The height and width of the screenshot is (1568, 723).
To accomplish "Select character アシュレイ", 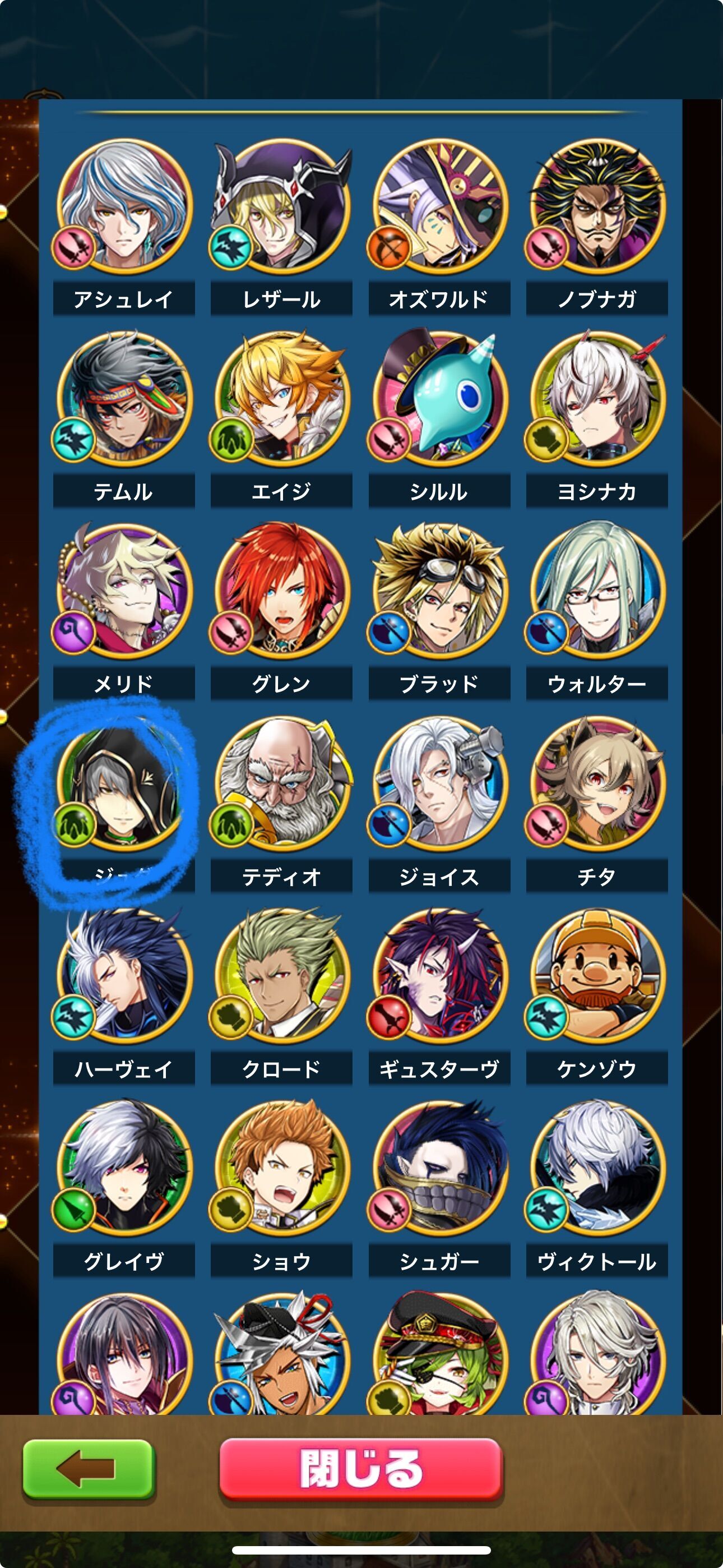I will [x=124, y=207].
